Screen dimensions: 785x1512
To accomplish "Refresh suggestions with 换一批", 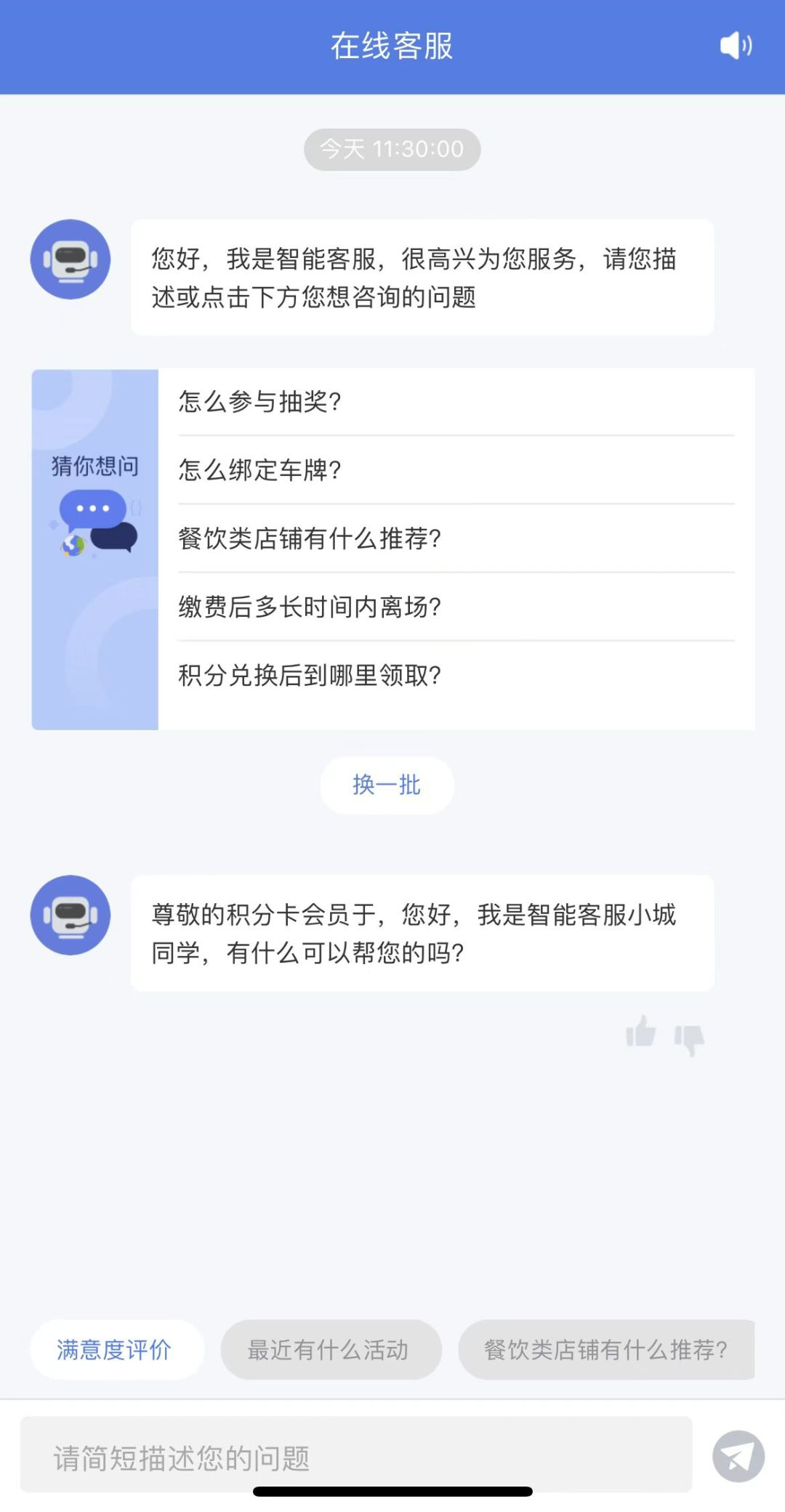I will coord(387,785).
